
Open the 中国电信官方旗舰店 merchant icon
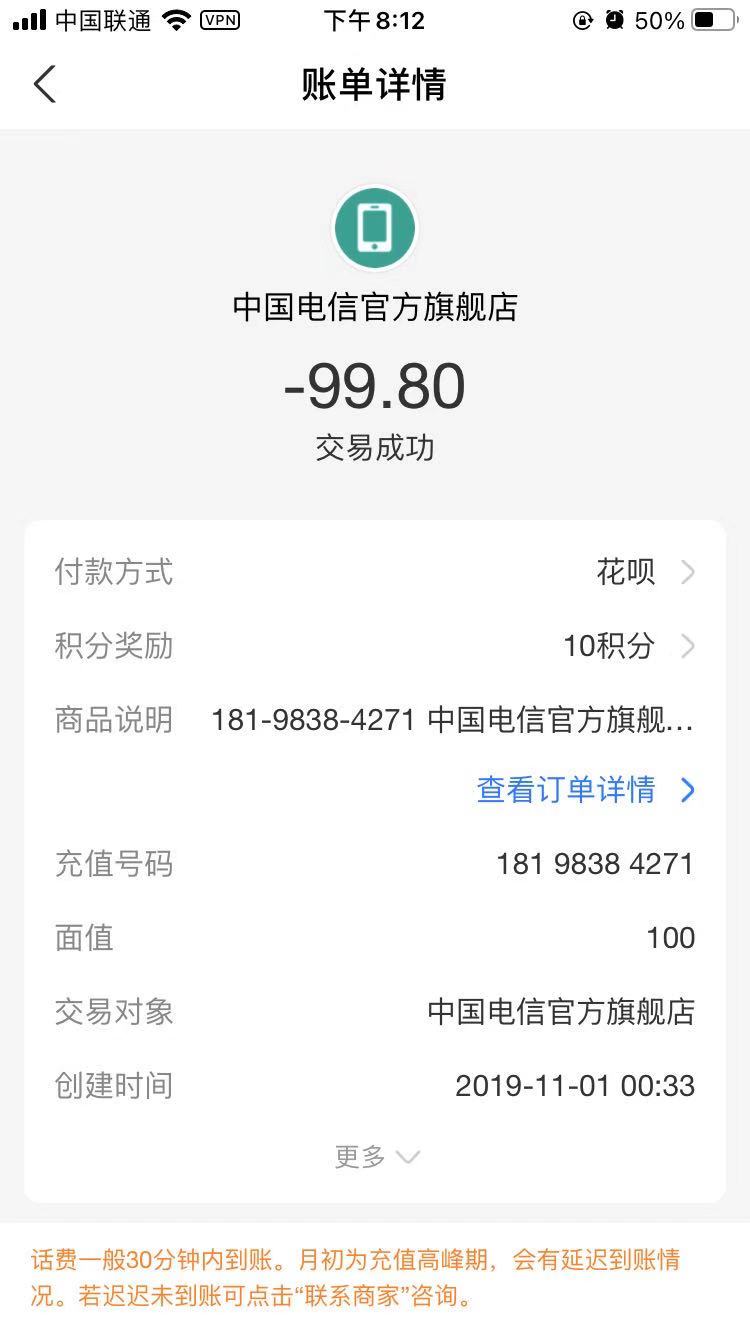[x=375, y=229]
